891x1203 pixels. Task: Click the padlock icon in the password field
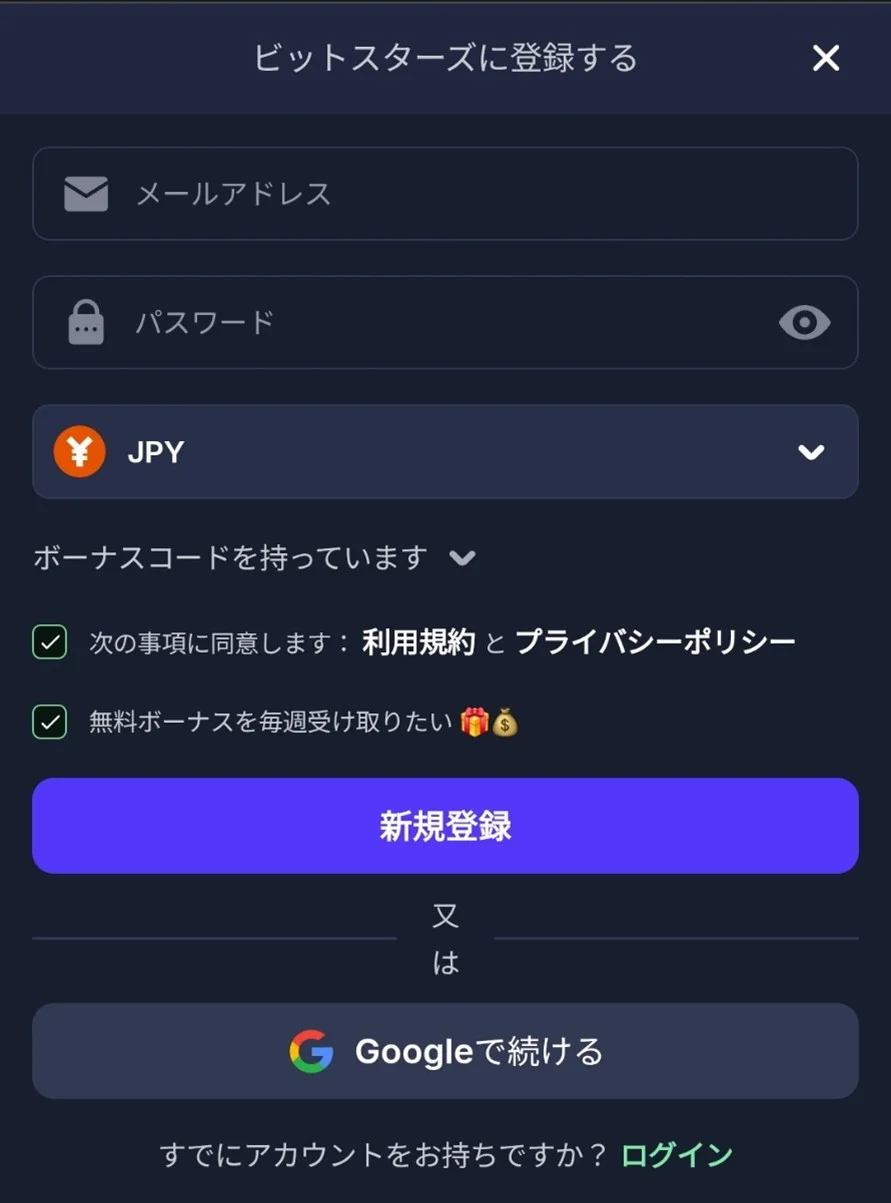[86, 322]
